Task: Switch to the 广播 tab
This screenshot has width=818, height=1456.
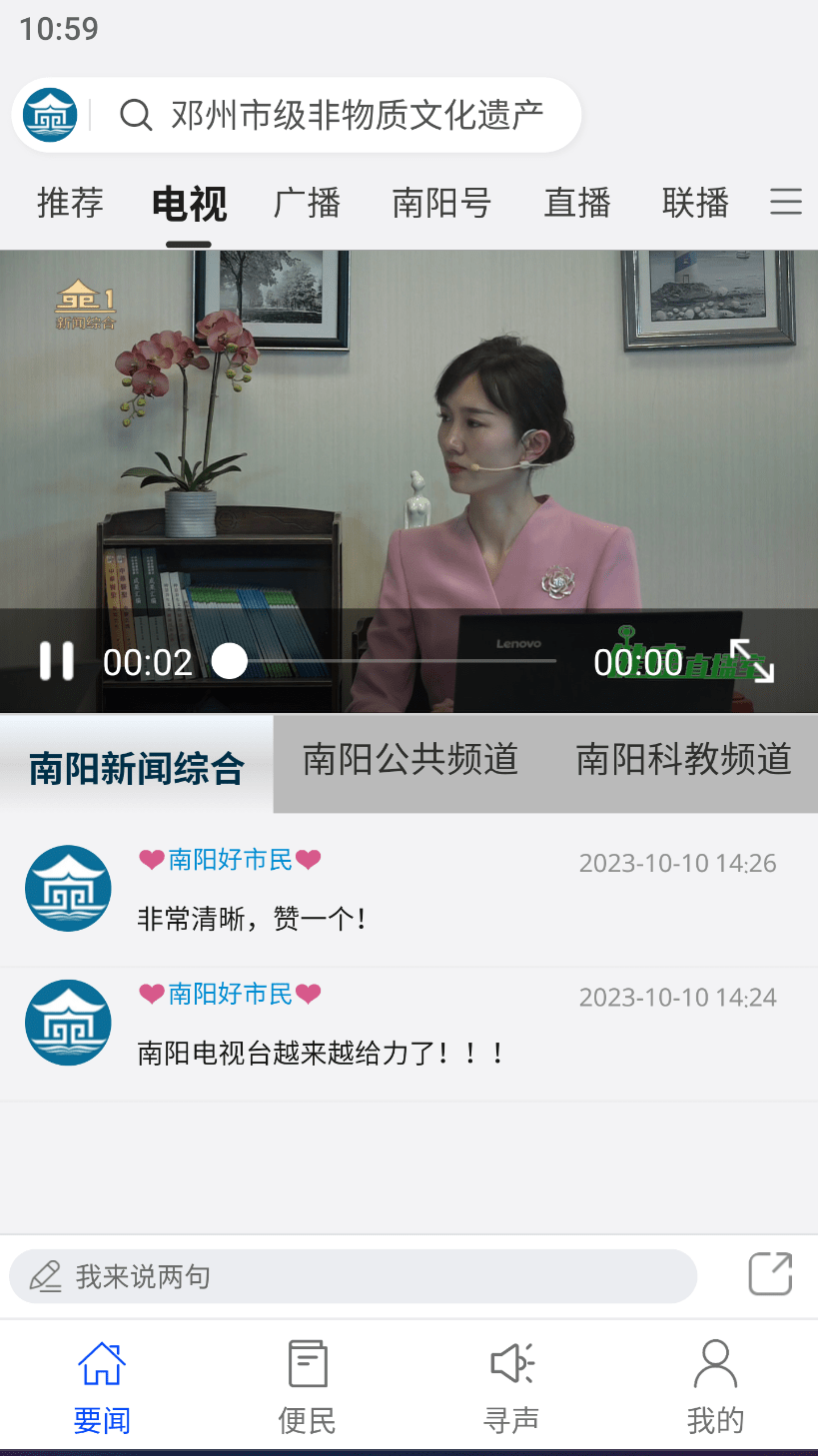Action: pos(307,203)
